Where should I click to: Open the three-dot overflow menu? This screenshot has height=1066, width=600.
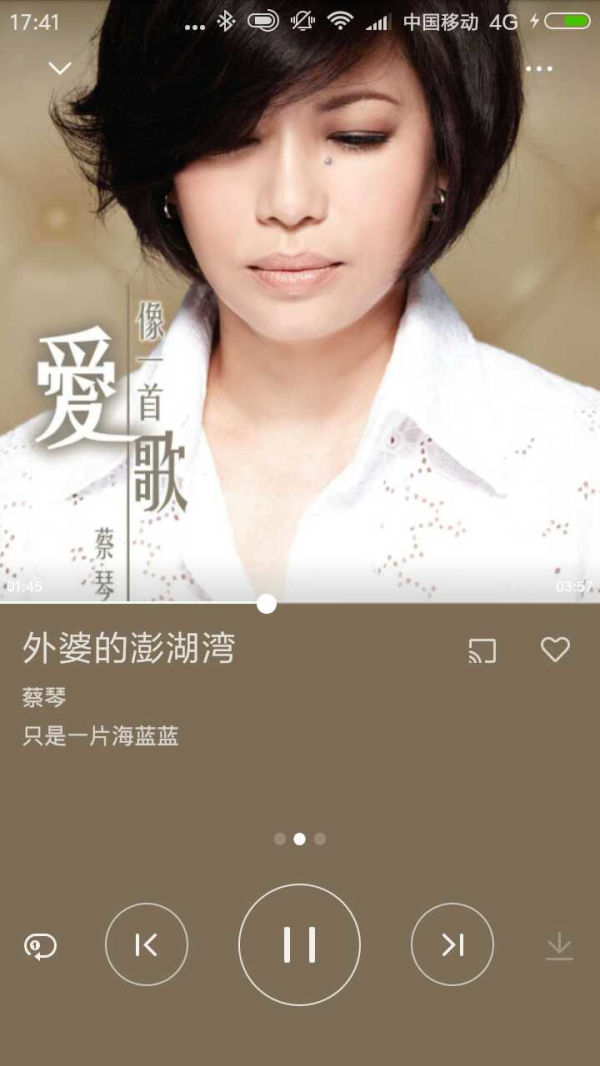tap(538, 68)
